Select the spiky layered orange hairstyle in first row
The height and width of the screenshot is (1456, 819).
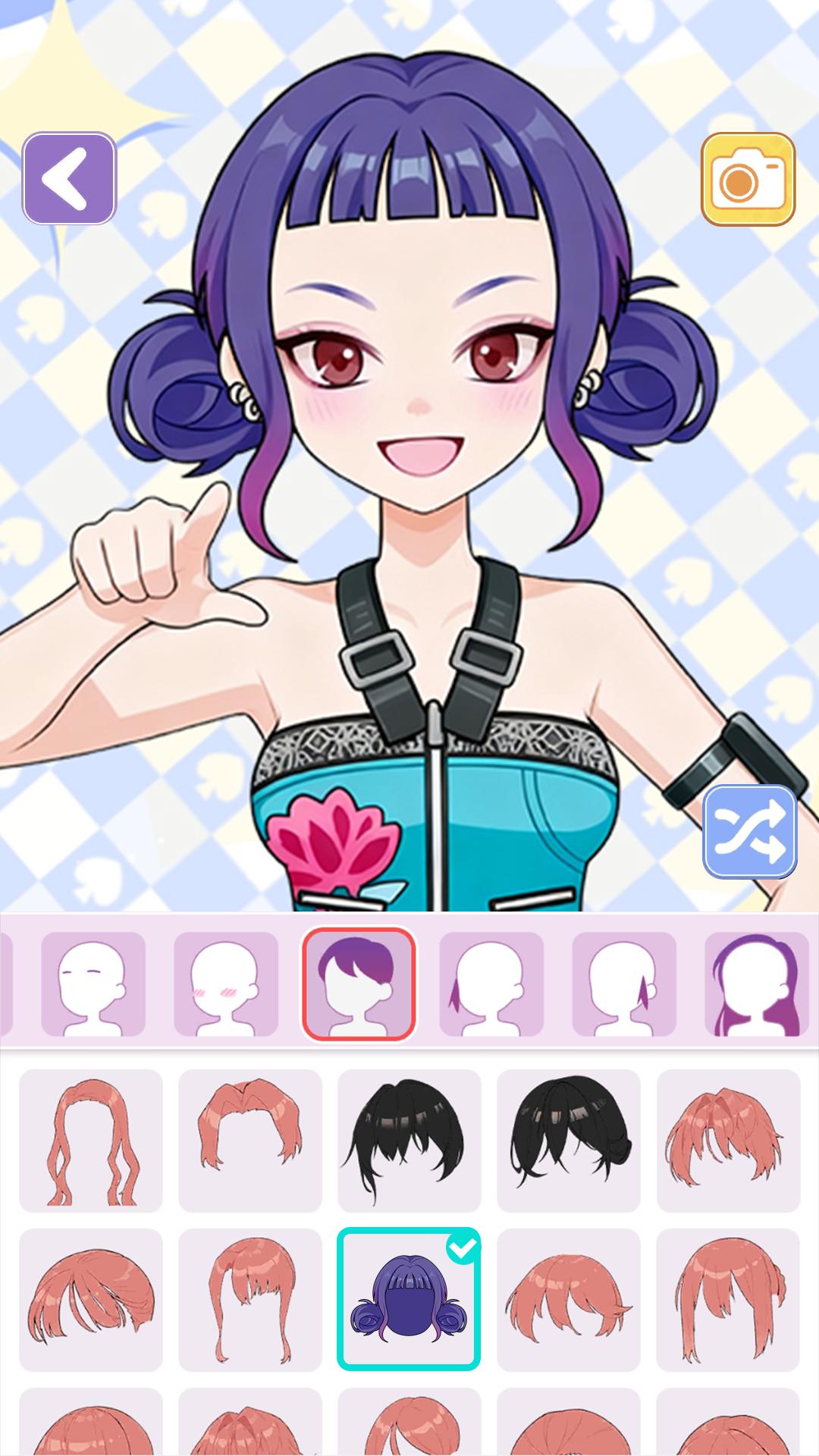tap(729, 1141)
